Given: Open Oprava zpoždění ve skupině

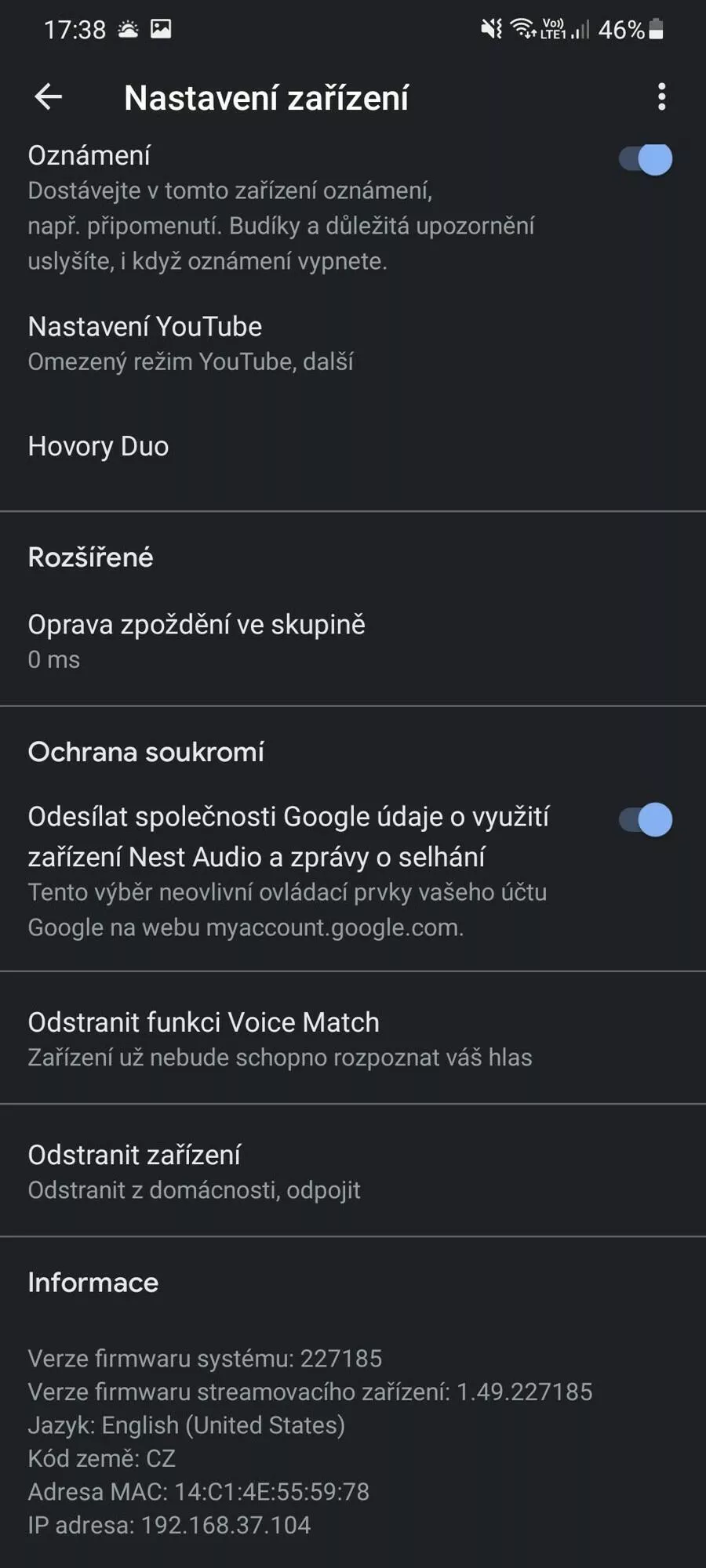Looking at the screenshot, I should pyautogui.click(x=353, y=641).
